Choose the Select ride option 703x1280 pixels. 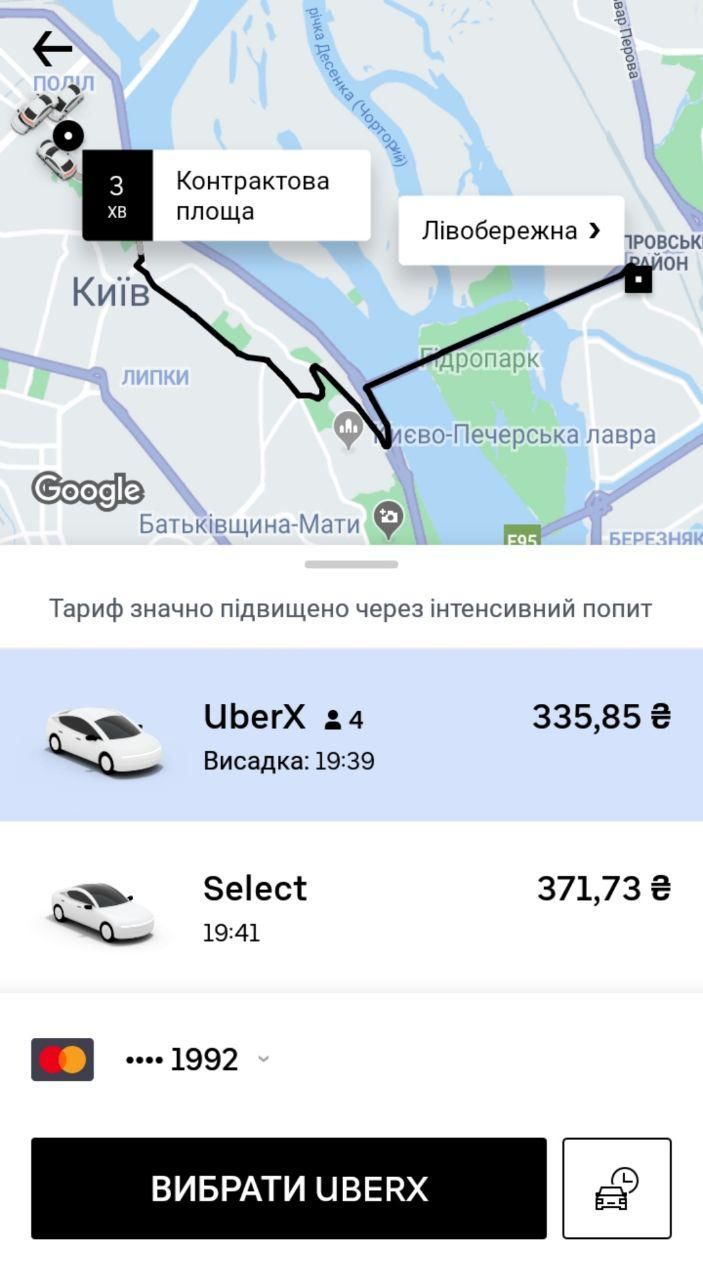(351, 907)
